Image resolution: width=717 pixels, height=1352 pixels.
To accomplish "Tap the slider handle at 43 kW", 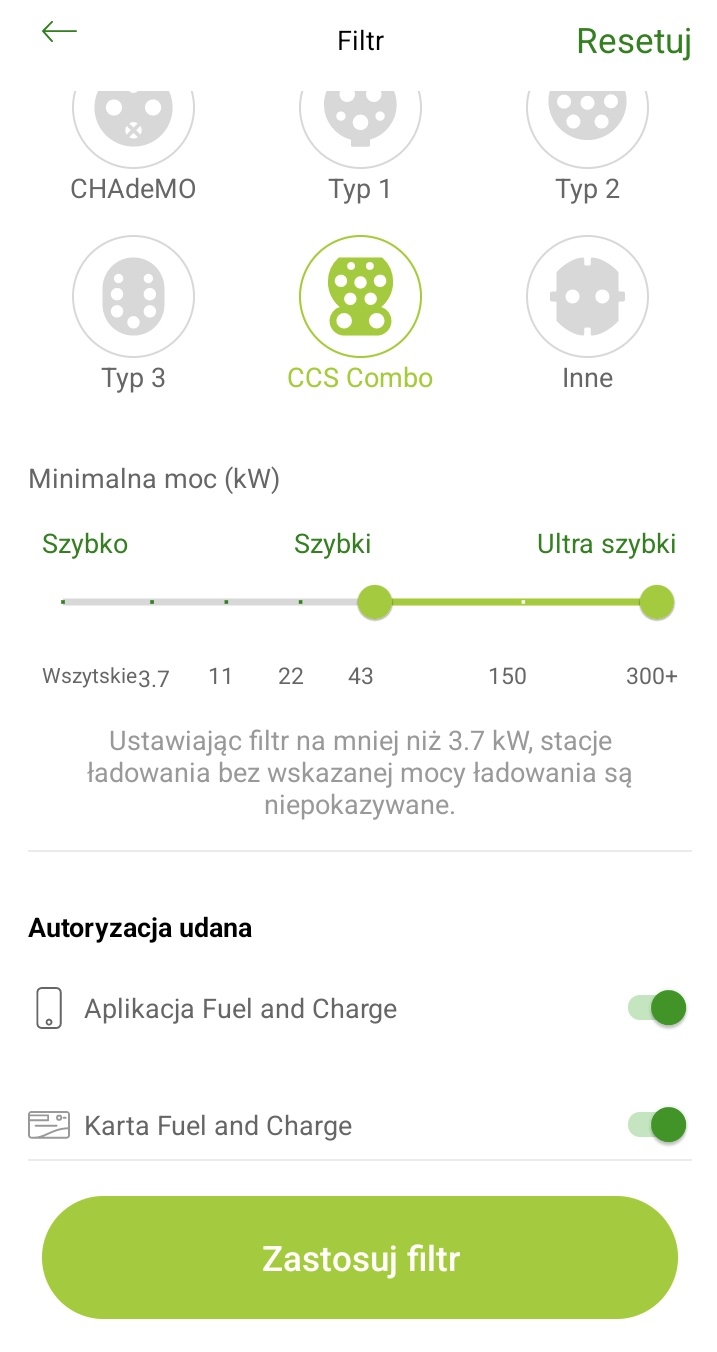I will 374,603.
